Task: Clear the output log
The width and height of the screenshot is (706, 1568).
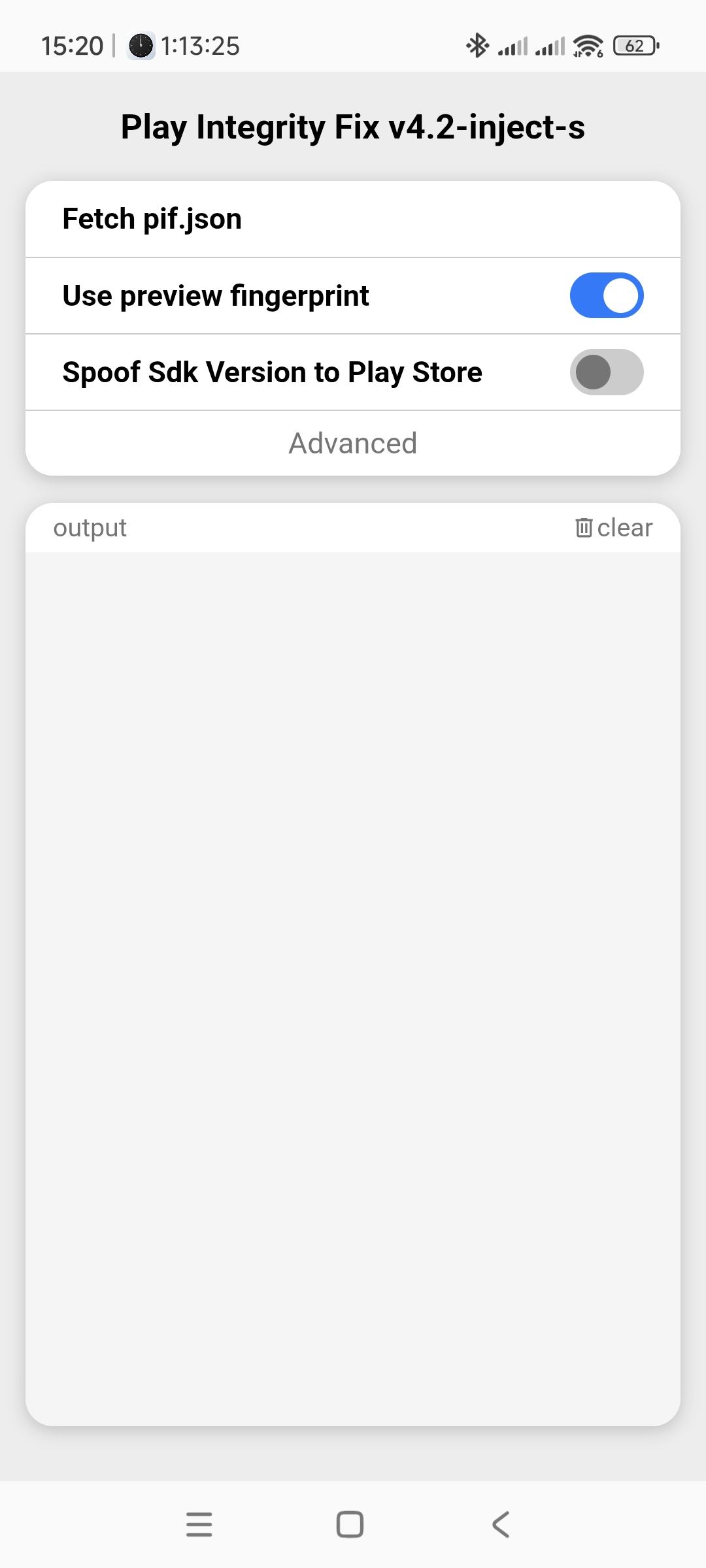Action: pos(614,527)
